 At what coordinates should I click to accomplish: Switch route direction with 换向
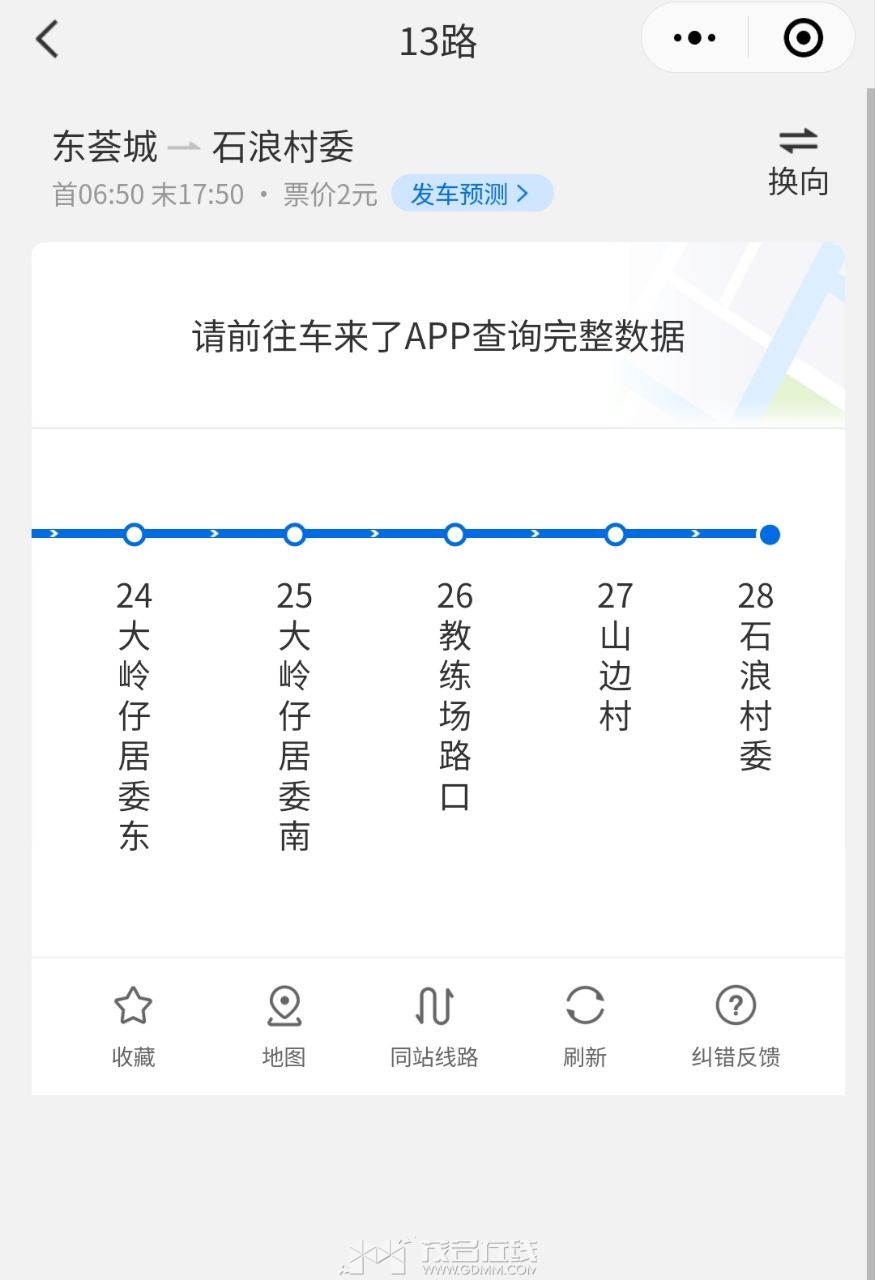click(x=798, y=161)
